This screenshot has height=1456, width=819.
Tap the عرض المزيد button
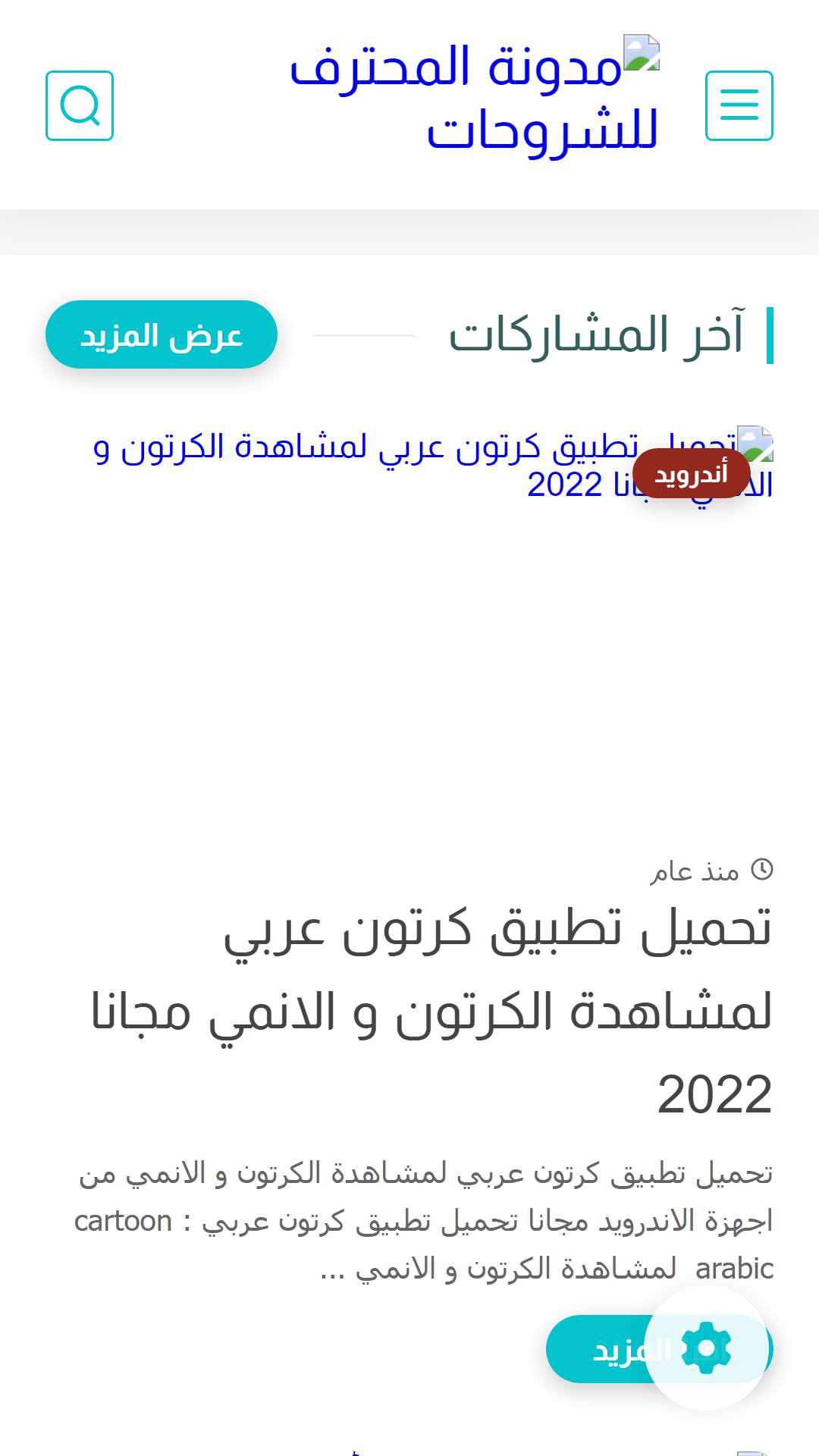tap(162, 334)
